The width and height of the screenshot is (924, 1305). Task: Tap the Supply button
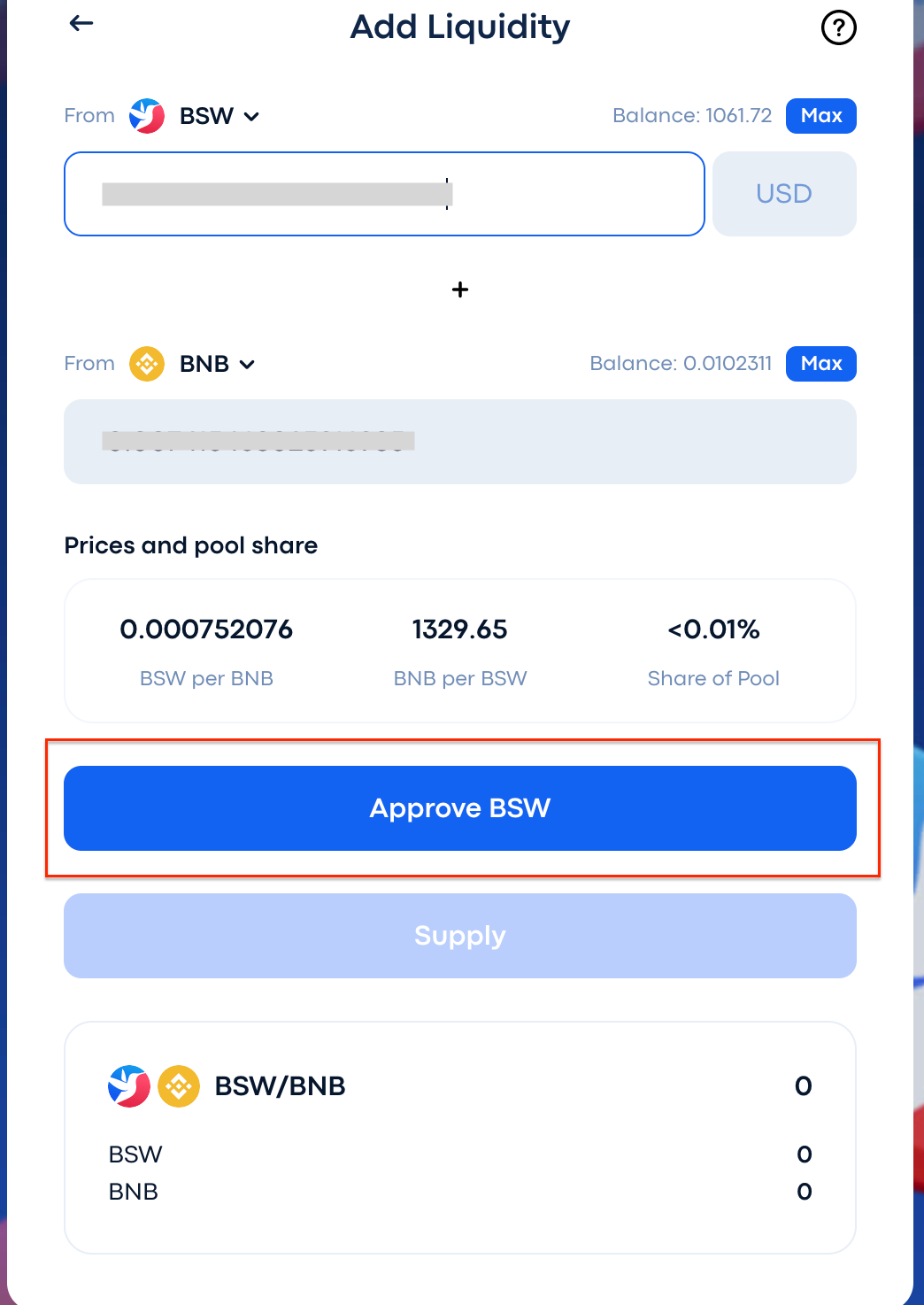(x=459, y=936)
